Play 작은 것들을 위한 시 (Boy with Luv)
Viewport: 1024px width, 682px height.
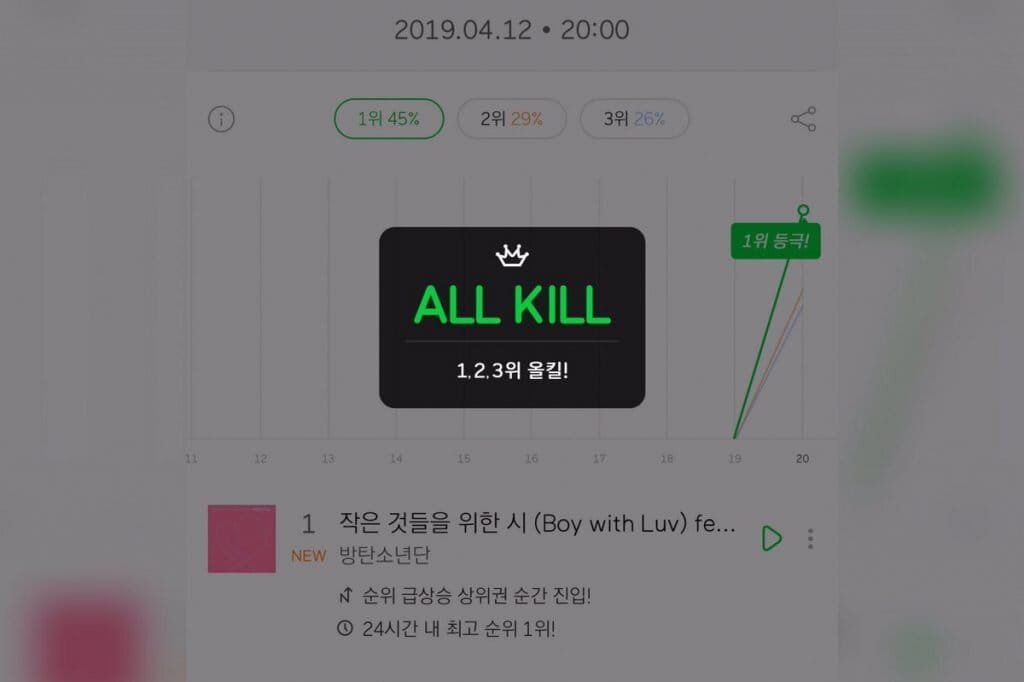tap(771, 538)
